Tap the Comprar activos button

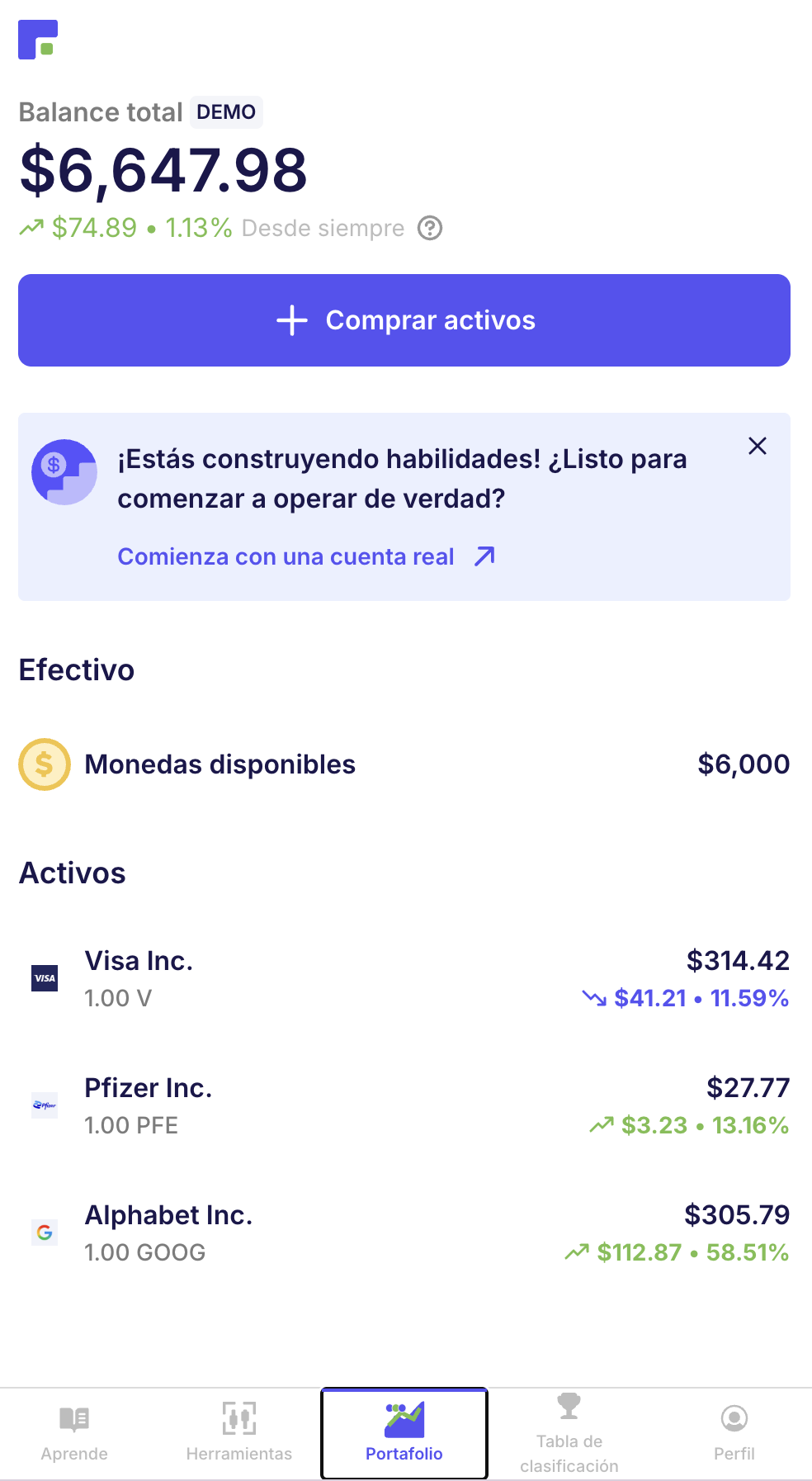[404, 320]
